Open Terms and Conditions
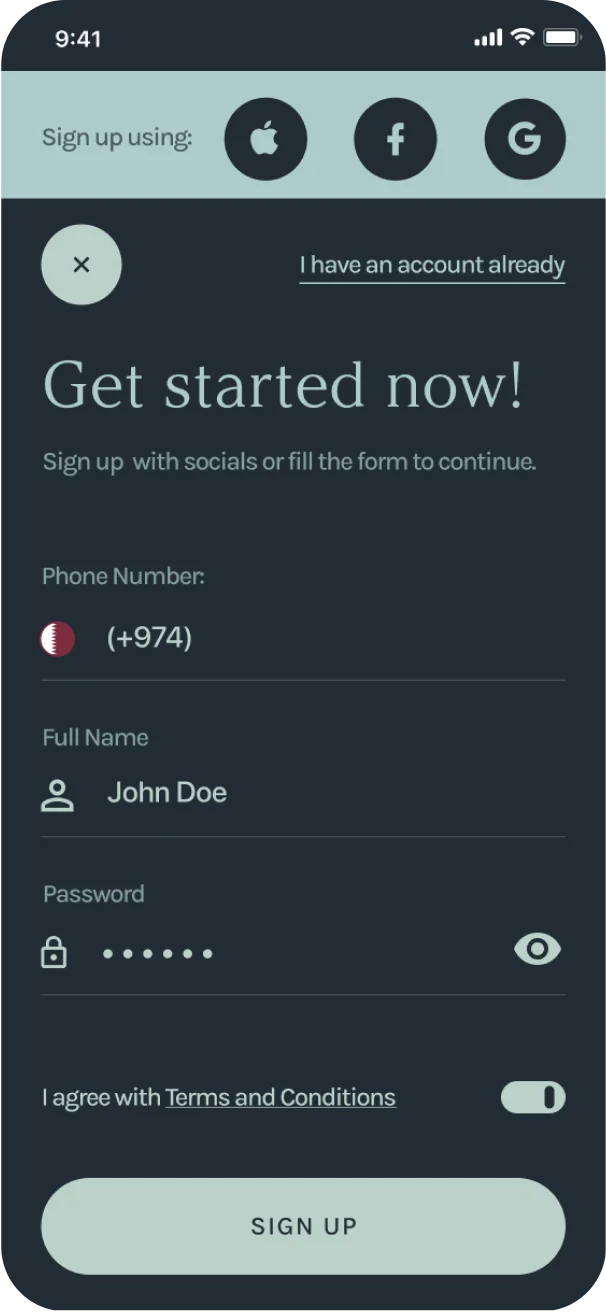Screen dimensions: 606x1312 [x=280, y=1098]
